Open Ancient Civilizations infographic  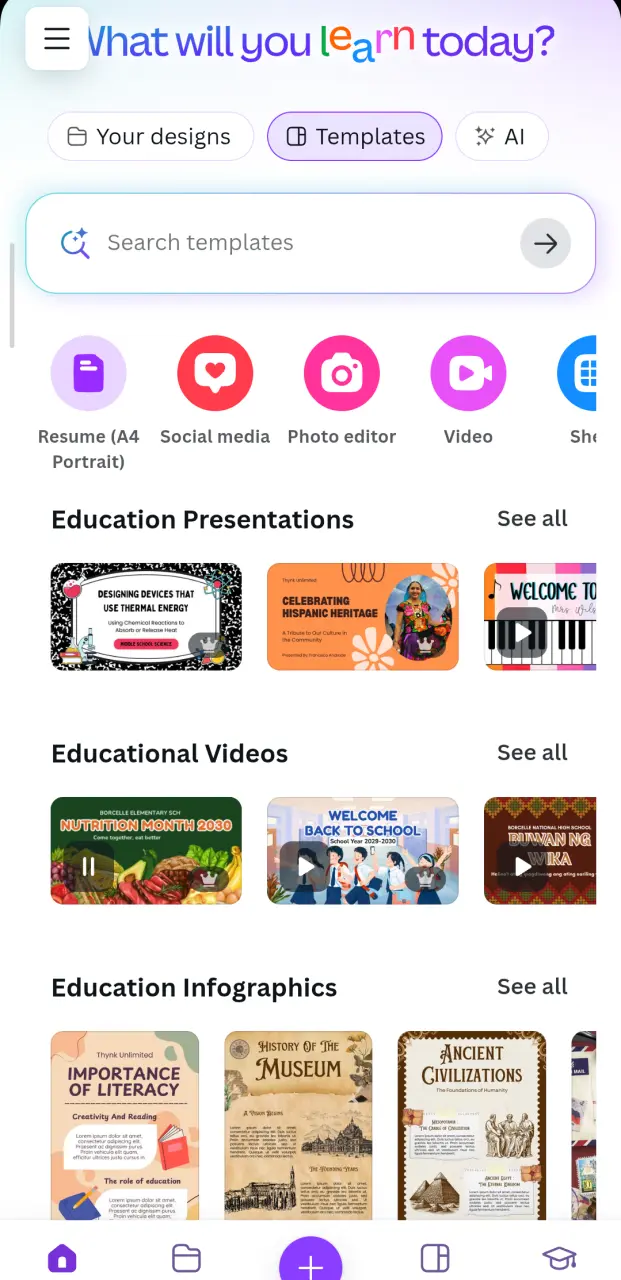point(472,1126)
